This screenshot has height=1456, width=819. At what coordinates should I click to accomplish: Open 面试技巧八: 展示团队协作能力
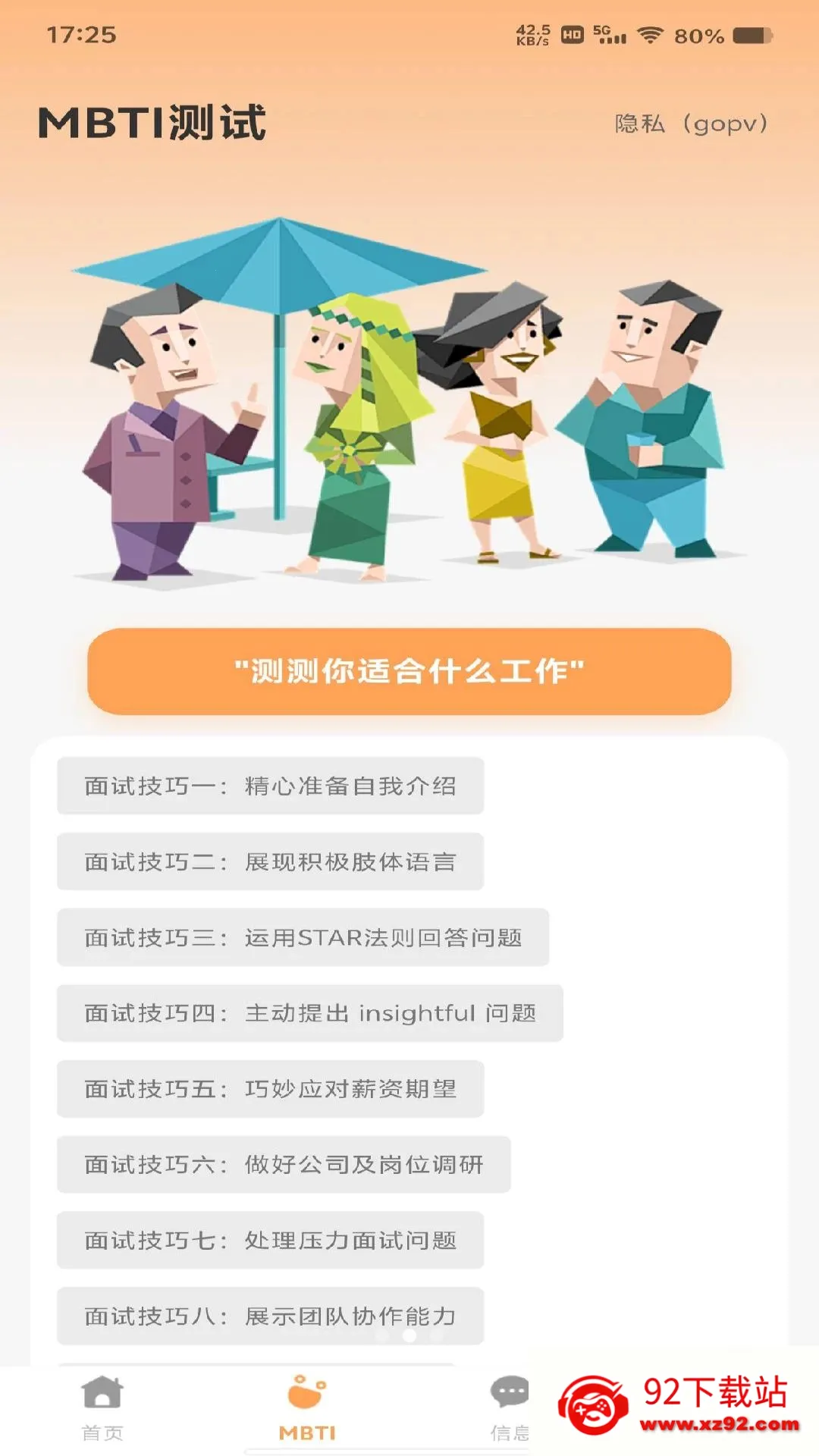(270, 1316)
